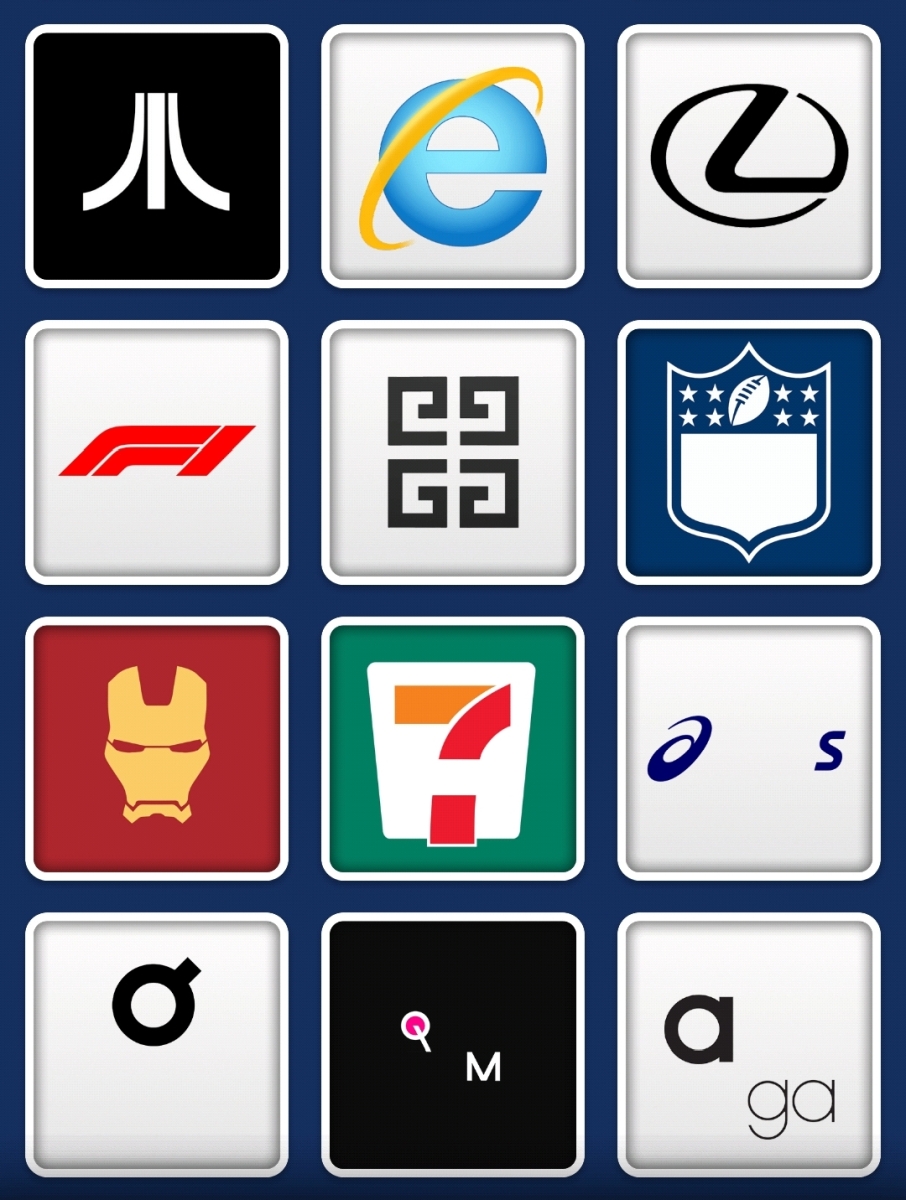Select the red Formula 1 logo

pyautogui.click(x=157, y=452)
